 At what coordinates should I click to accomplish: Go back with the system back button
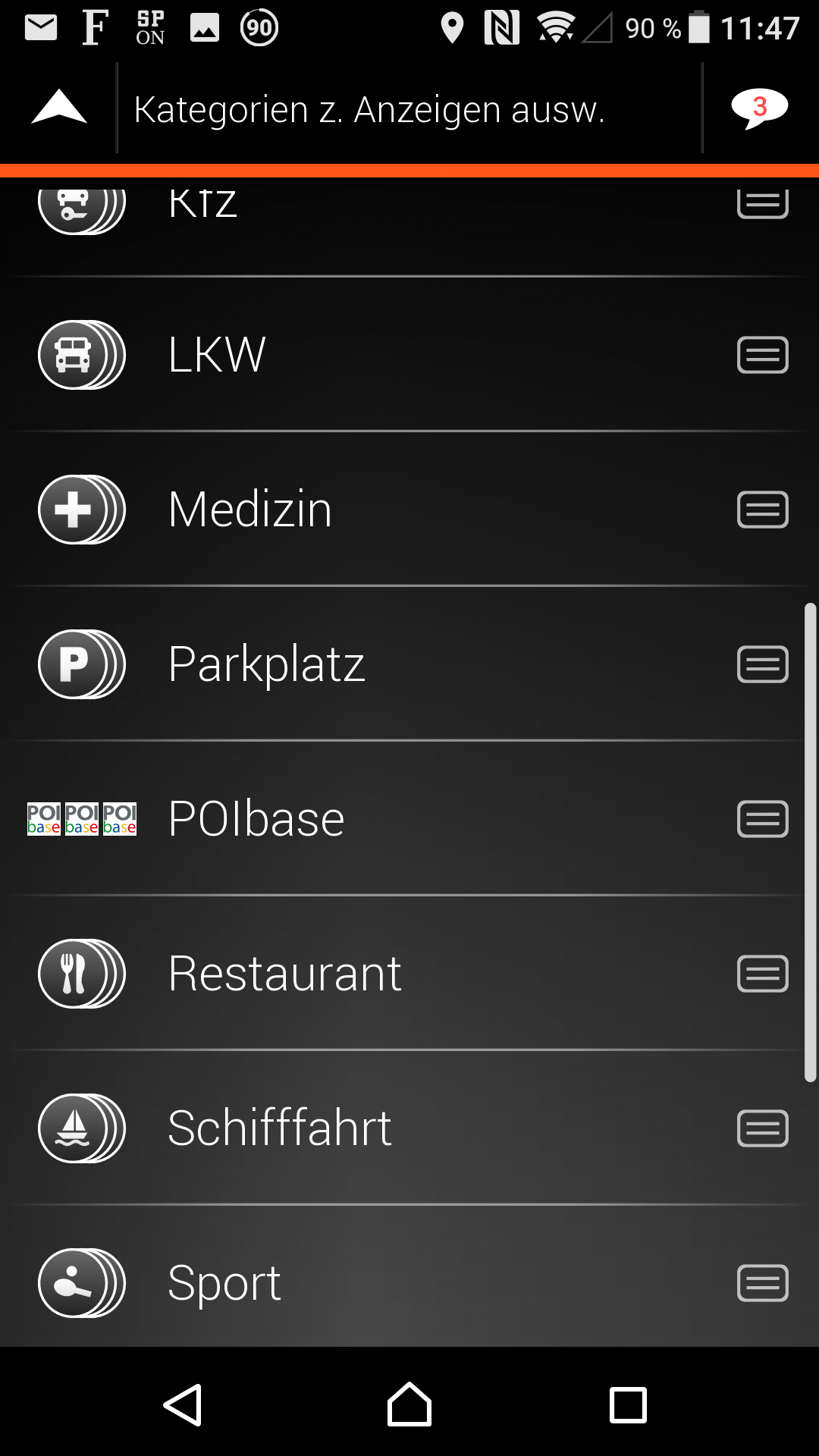pyautogui.click(x=183, y=1405)
